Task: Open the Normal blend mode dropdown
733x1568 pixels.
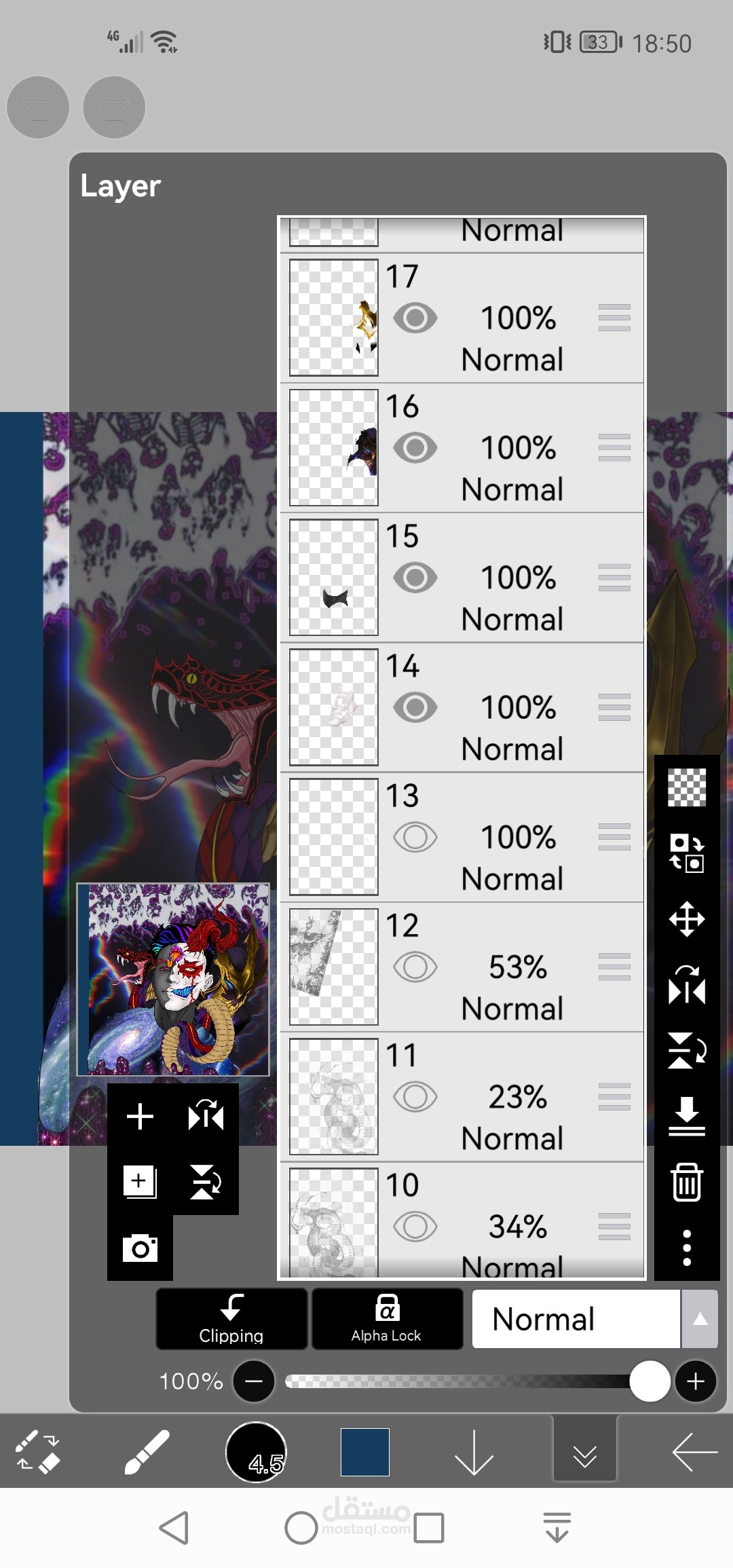Action: click(595, 1319)
